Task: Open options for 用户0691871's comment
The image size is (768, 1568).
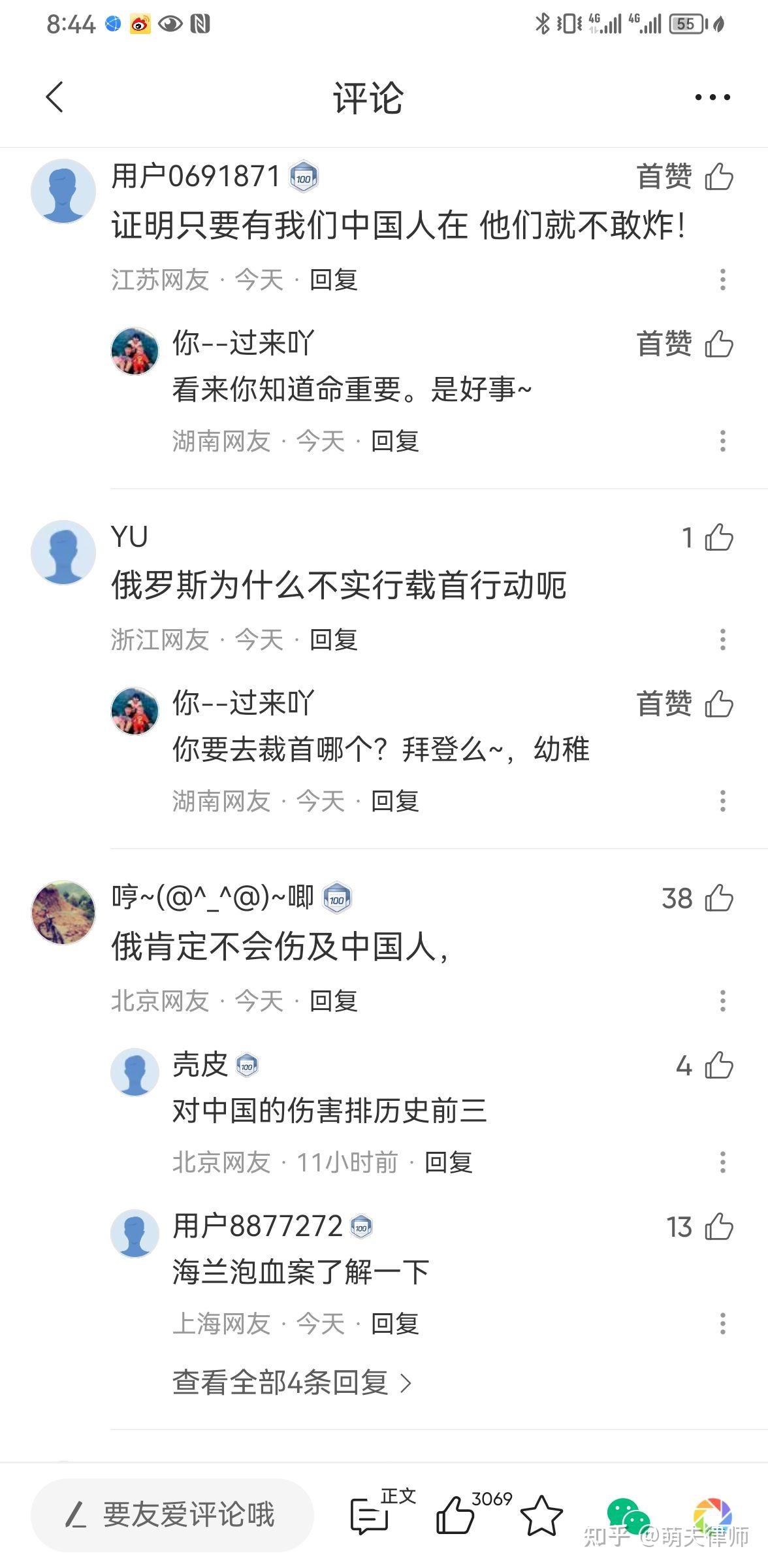Action: (722, 280)
